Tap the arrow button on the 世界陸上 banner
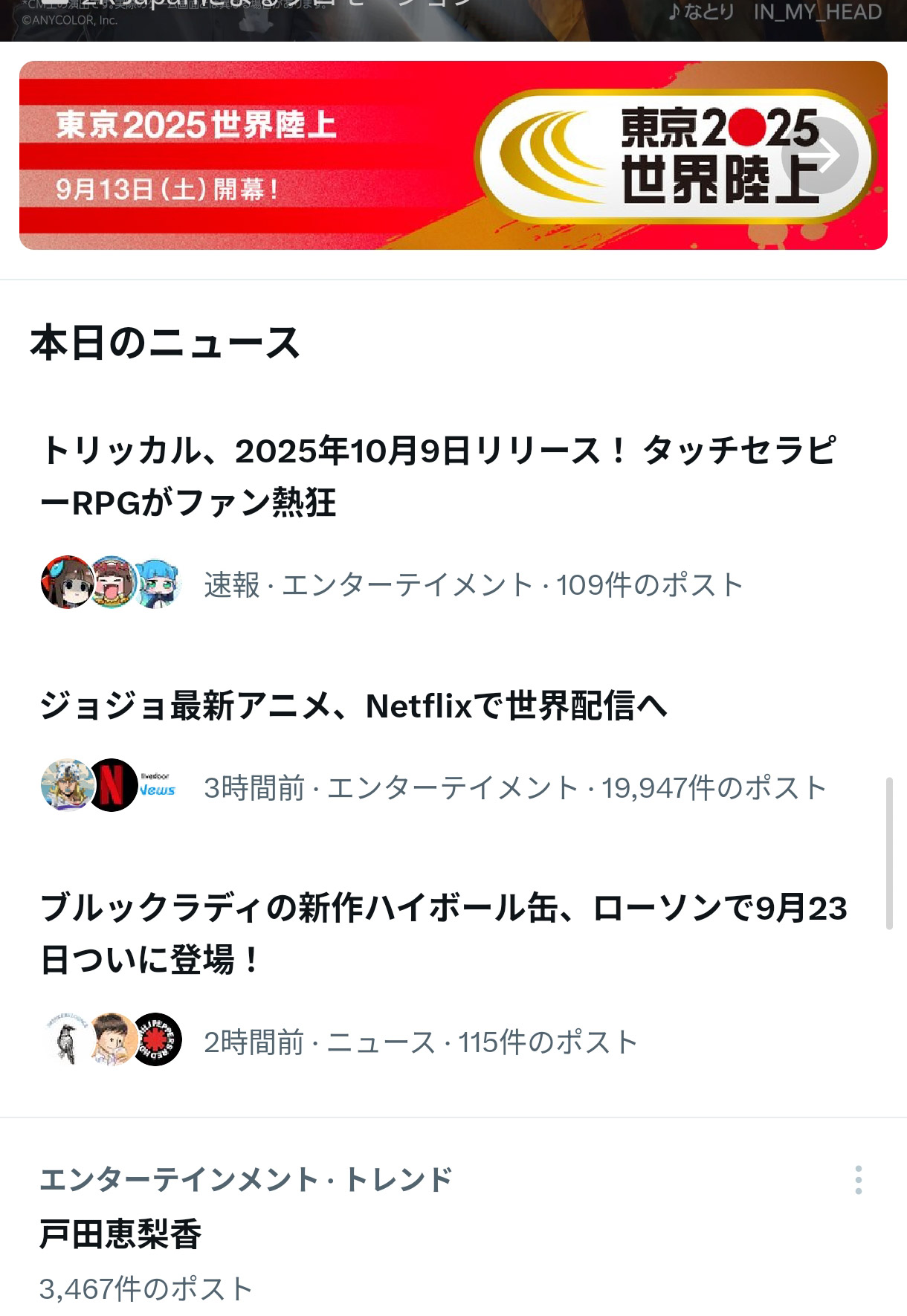The image size is (907, 1316). (820, 155)
